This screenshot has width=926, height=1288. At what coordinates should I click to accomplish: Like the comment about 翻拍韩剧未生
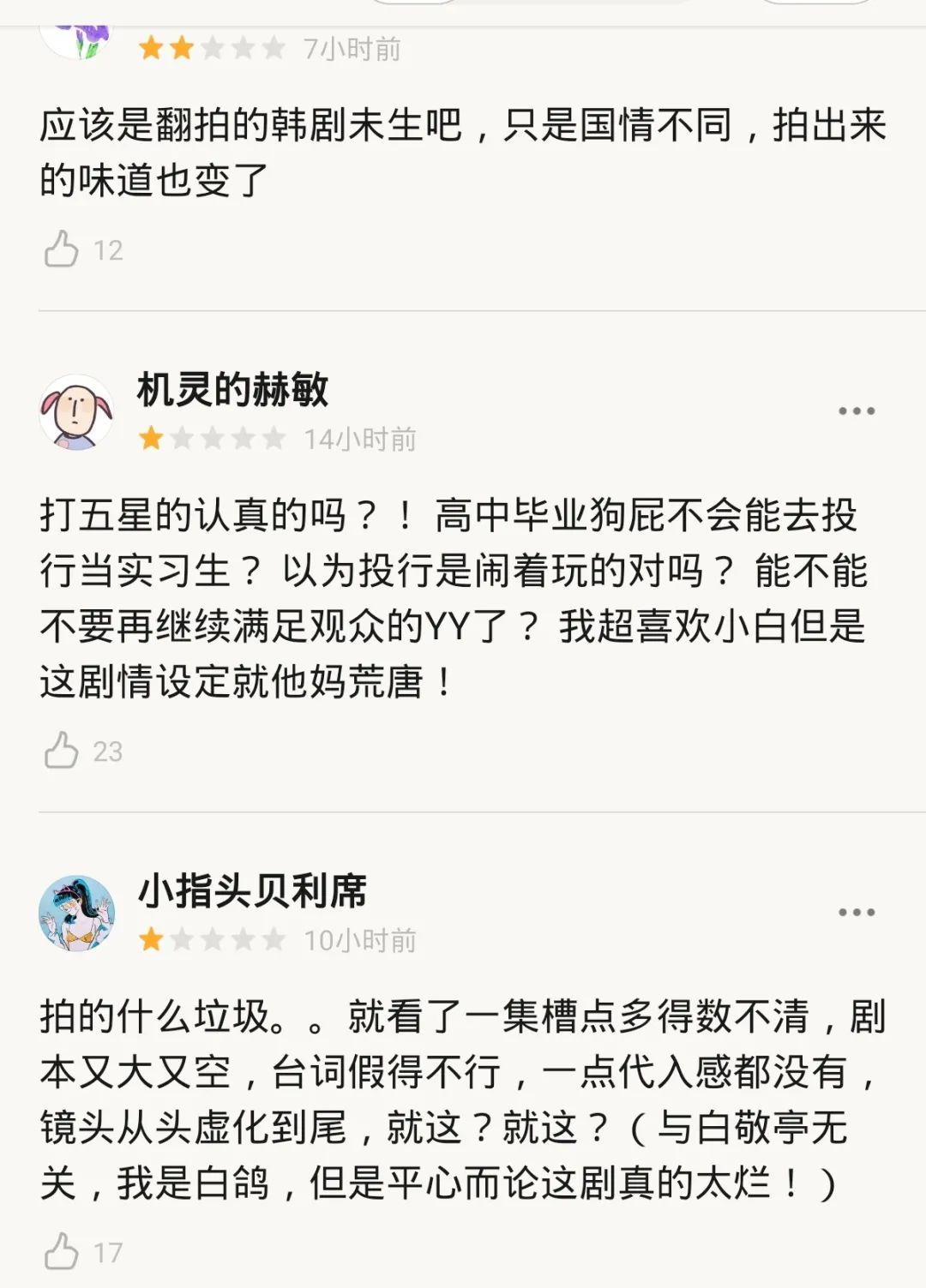(60, 249)
